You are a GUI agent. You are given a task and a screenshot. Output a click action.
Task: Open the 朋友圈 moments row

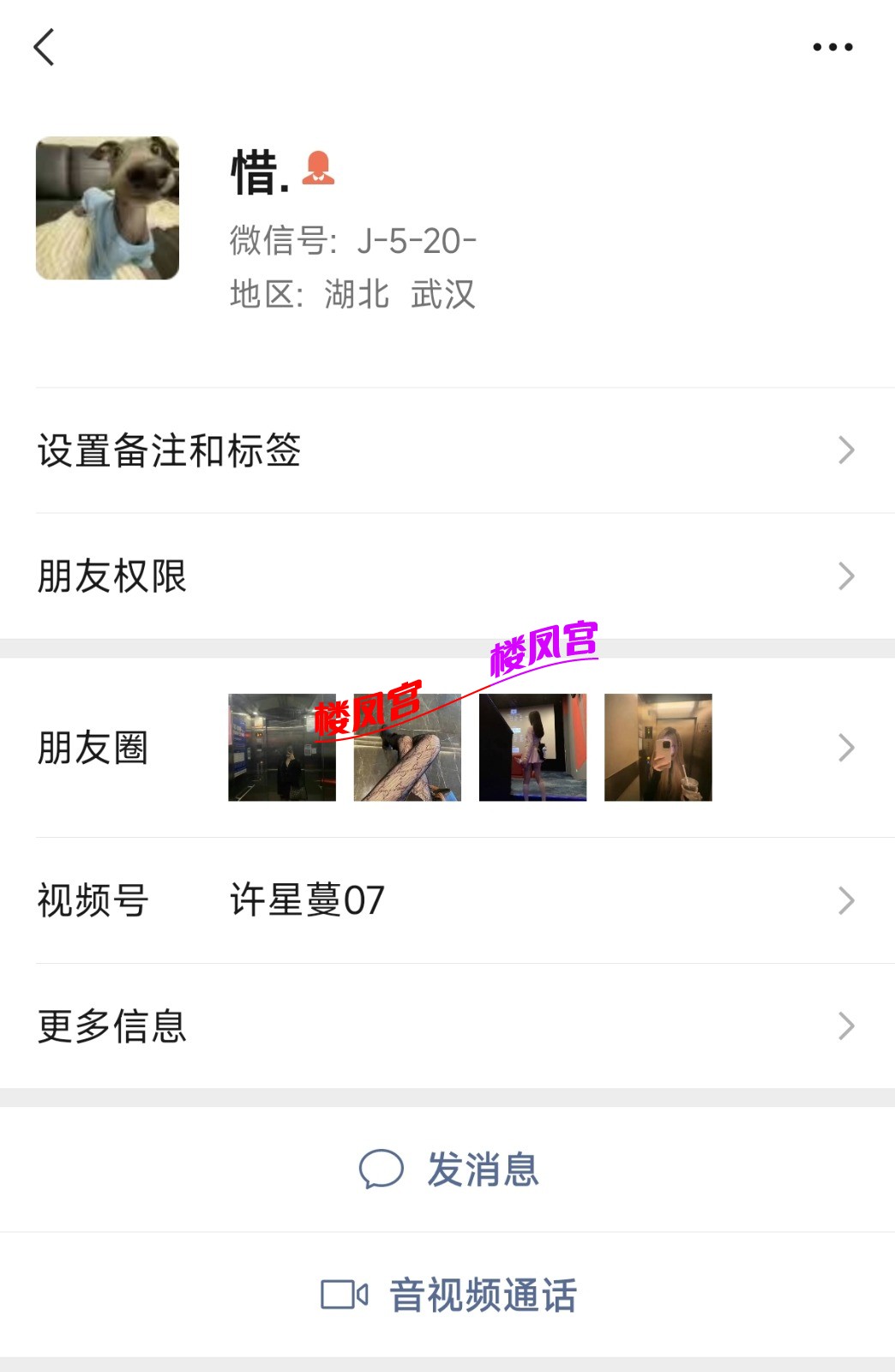coord(447,748)
